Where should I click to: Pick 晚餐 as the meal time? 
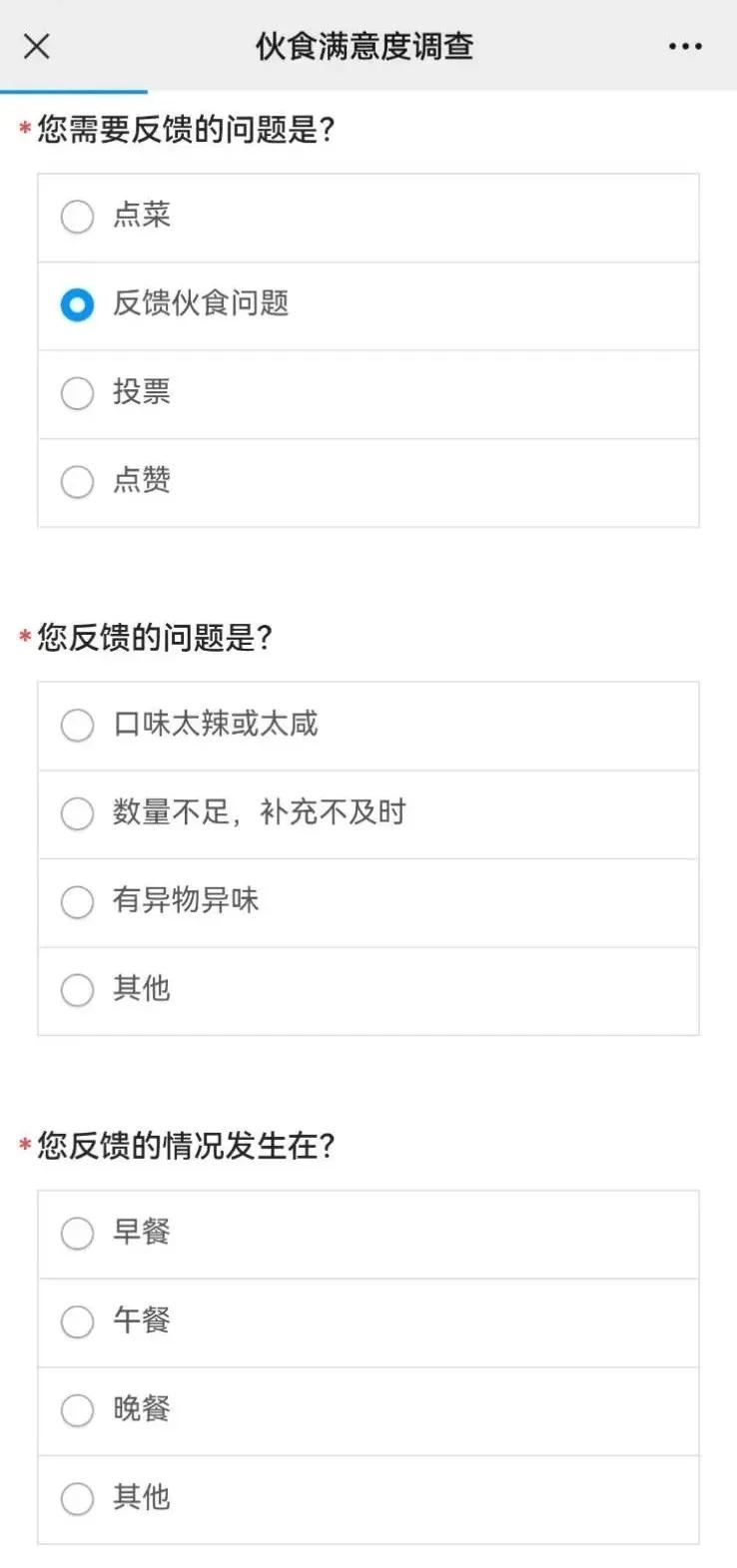(x=368, y=1410)
